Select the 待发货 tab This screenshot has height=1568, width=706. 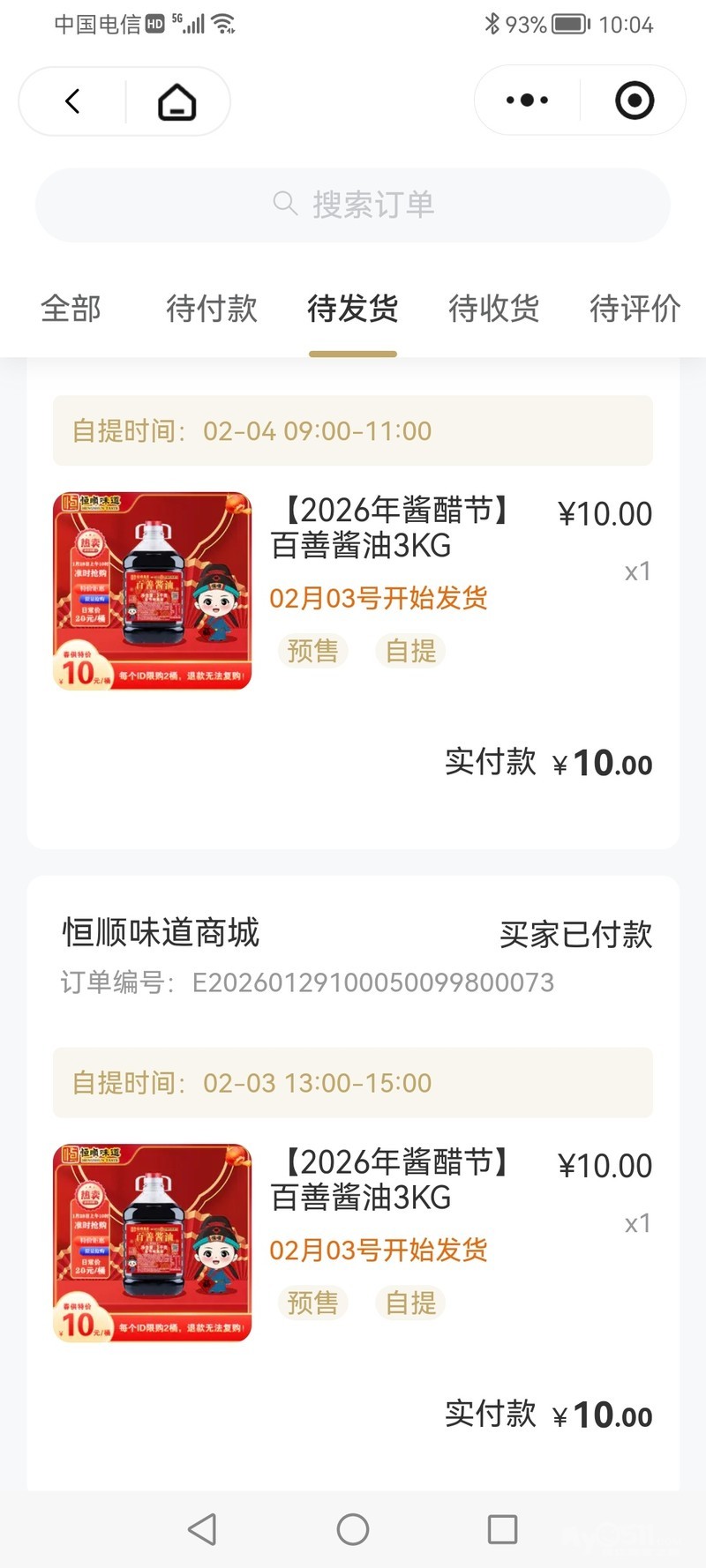[x=353, y=309]
